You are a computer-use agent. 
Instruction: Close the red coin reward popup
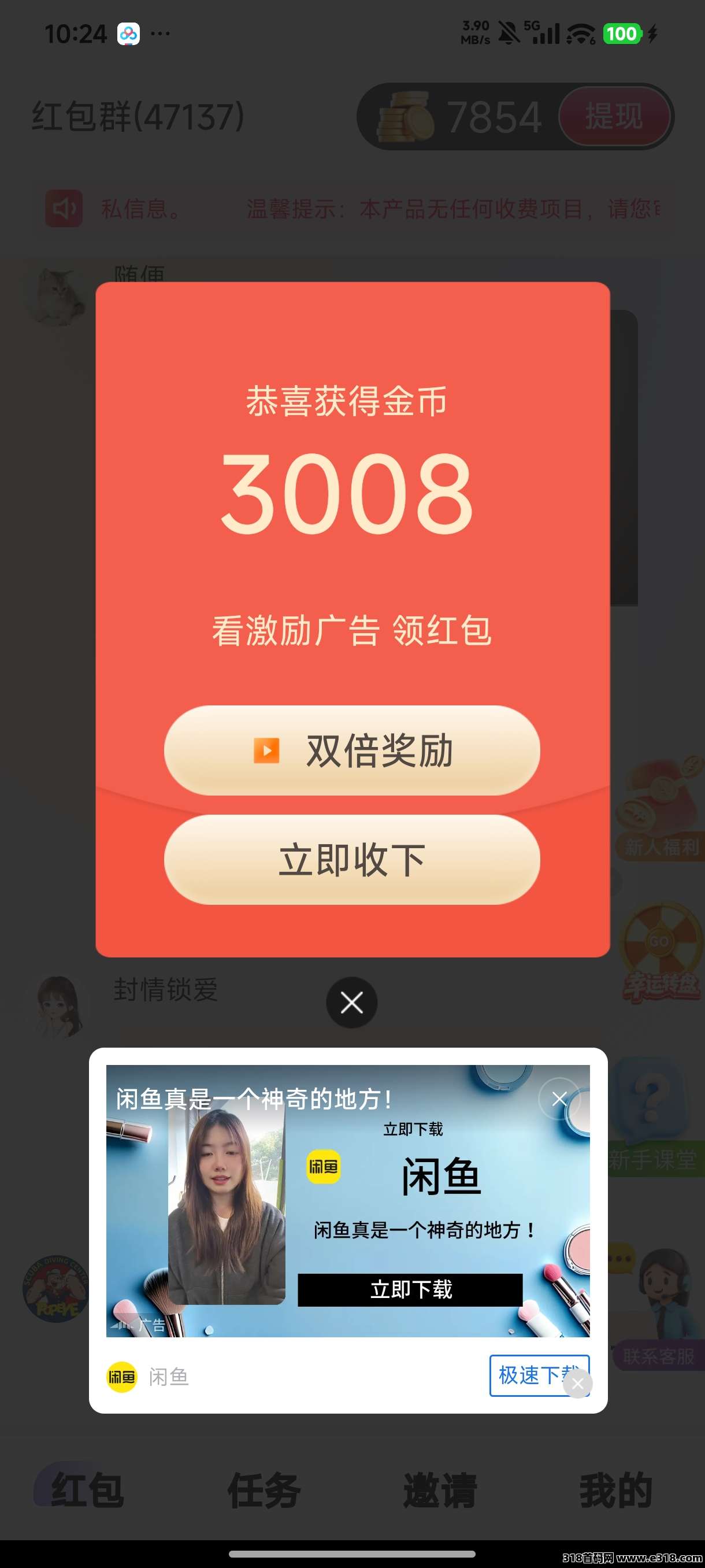(x=351, y=1003)
